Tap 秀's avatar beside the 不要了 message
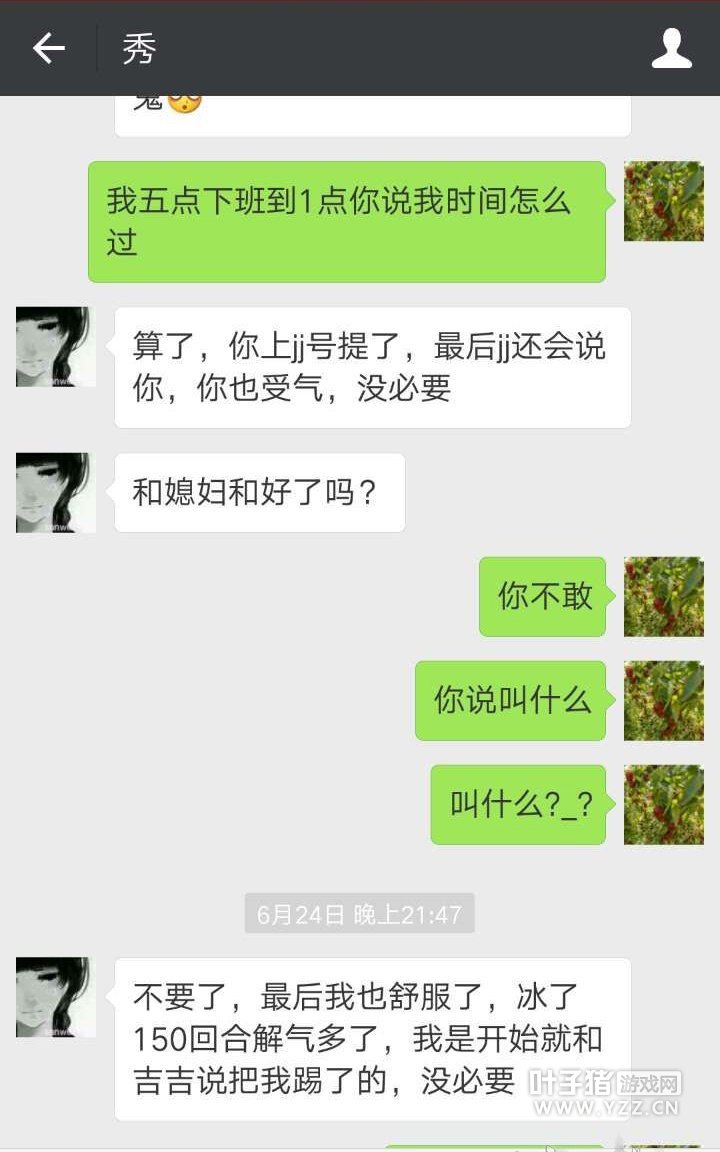 click(x=56, y=997)
